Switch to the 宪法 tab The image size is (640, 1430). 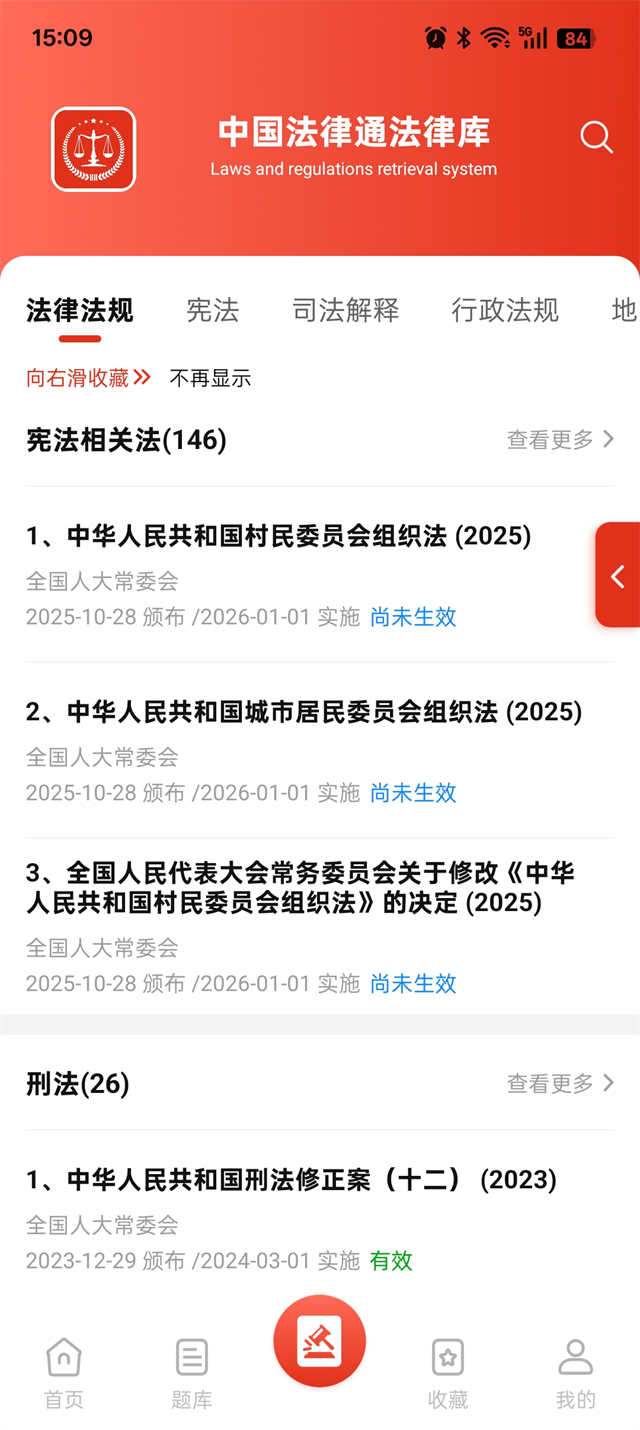(x=212, y=311)
